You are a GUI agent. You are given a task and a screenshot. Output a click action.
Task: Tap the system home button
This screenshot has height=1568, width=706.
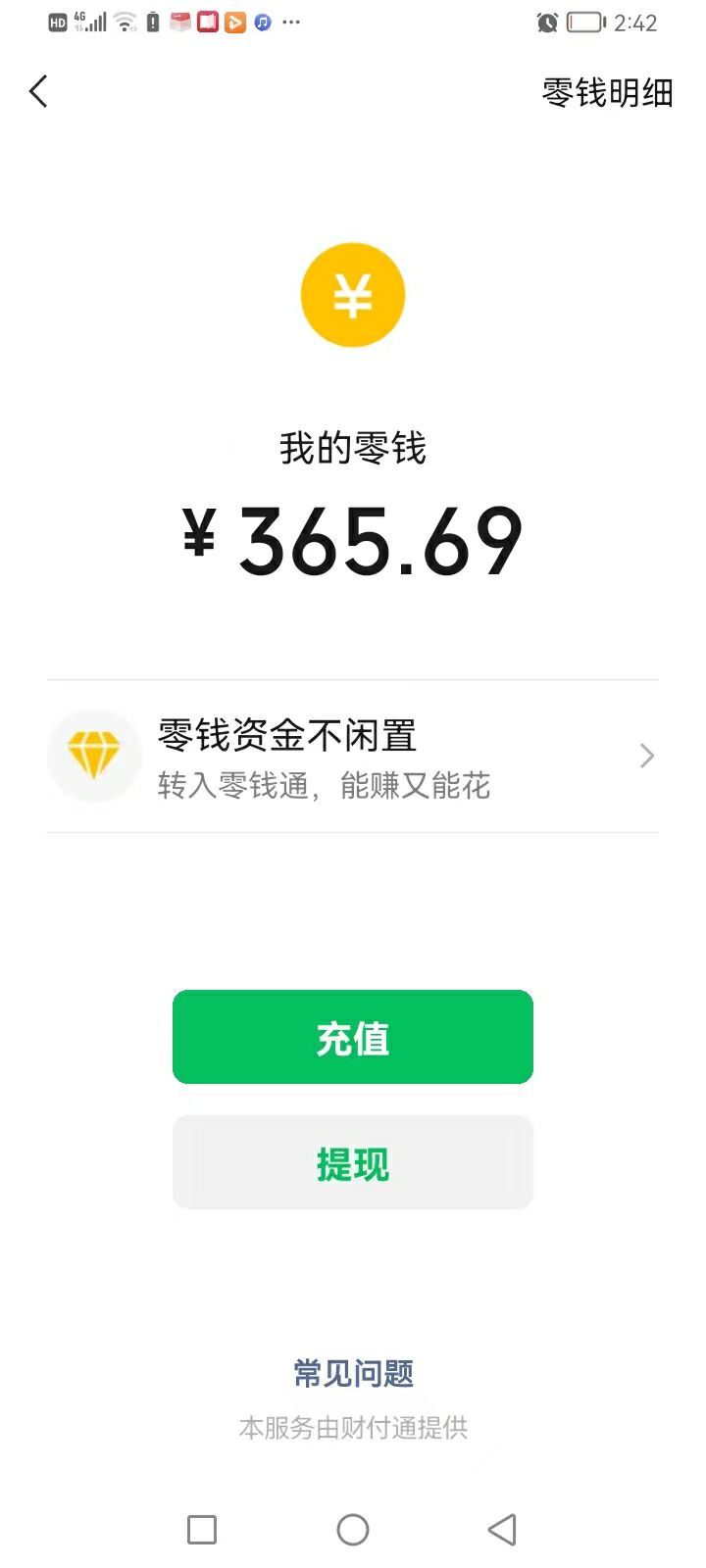click(x=353, y=1530)
